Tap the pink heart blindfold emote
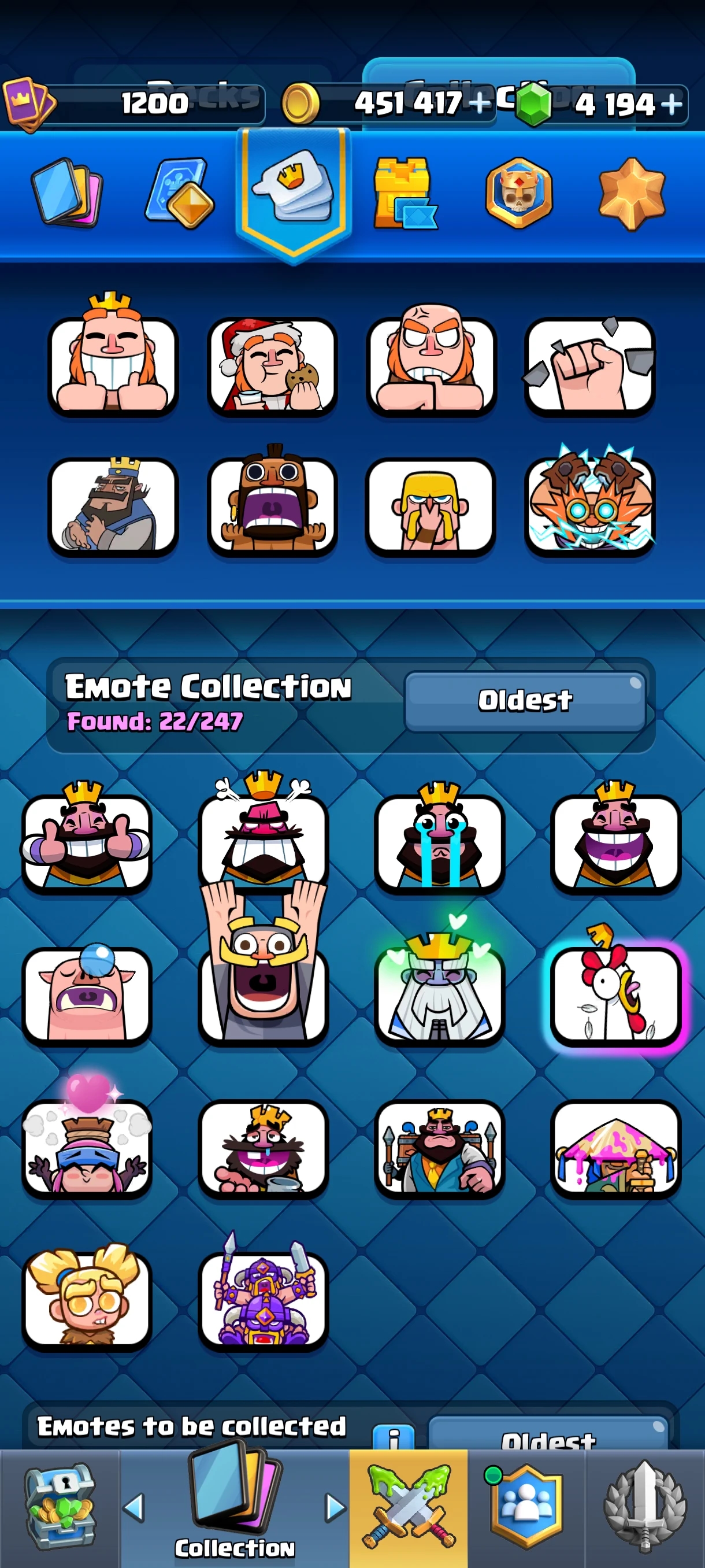Image resolution: width=705 pixels, height=1568 pixels. (x=87, y=1140)
